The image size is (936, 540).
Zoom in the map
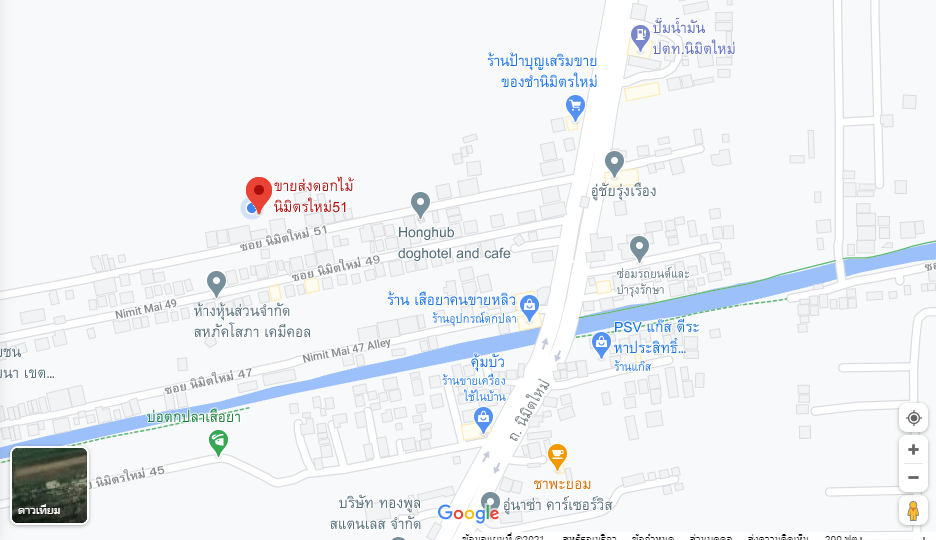912,450
